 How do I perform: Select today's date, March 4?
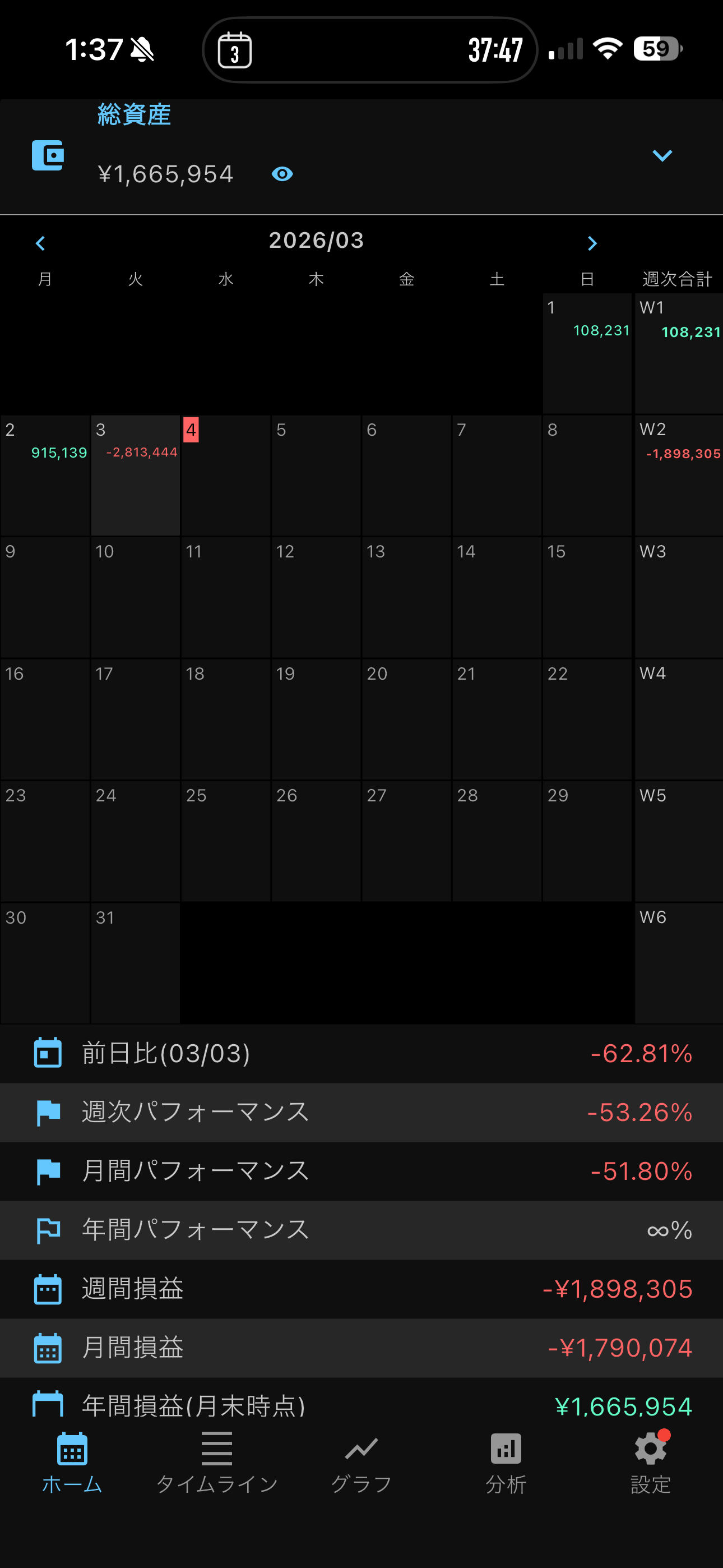point(225,475)
